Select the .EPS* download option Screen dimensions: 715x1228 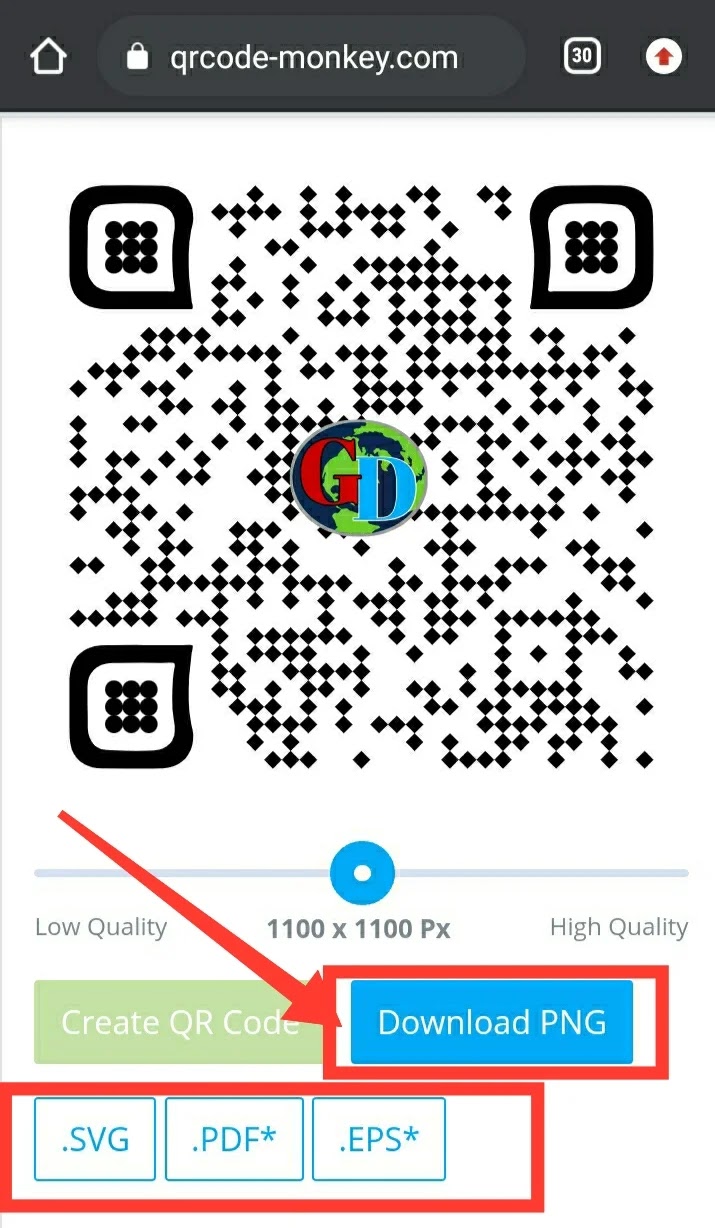coord(379,1139)
